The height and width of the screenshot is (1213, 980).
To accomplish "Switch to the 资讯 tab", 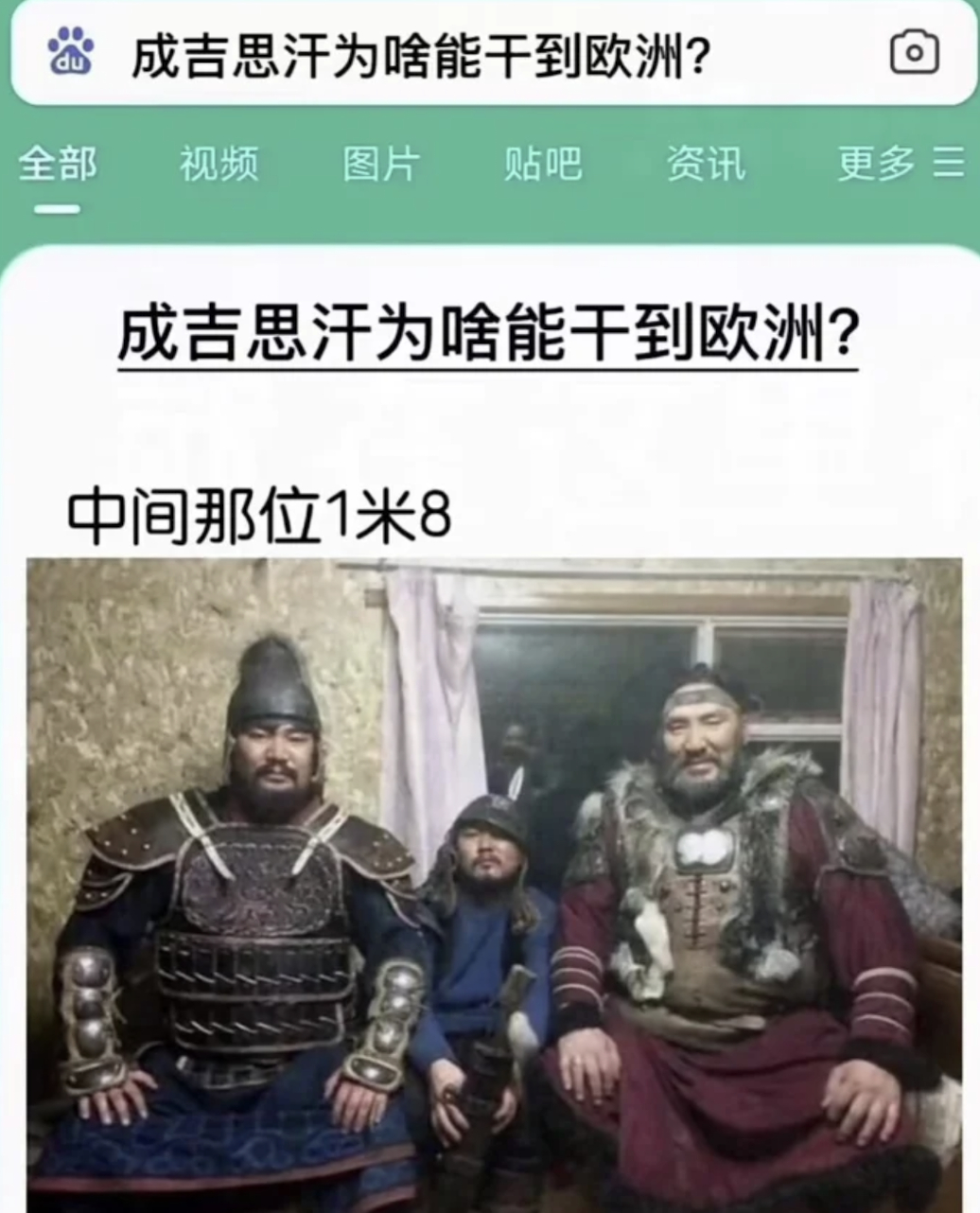I will 706,164.
